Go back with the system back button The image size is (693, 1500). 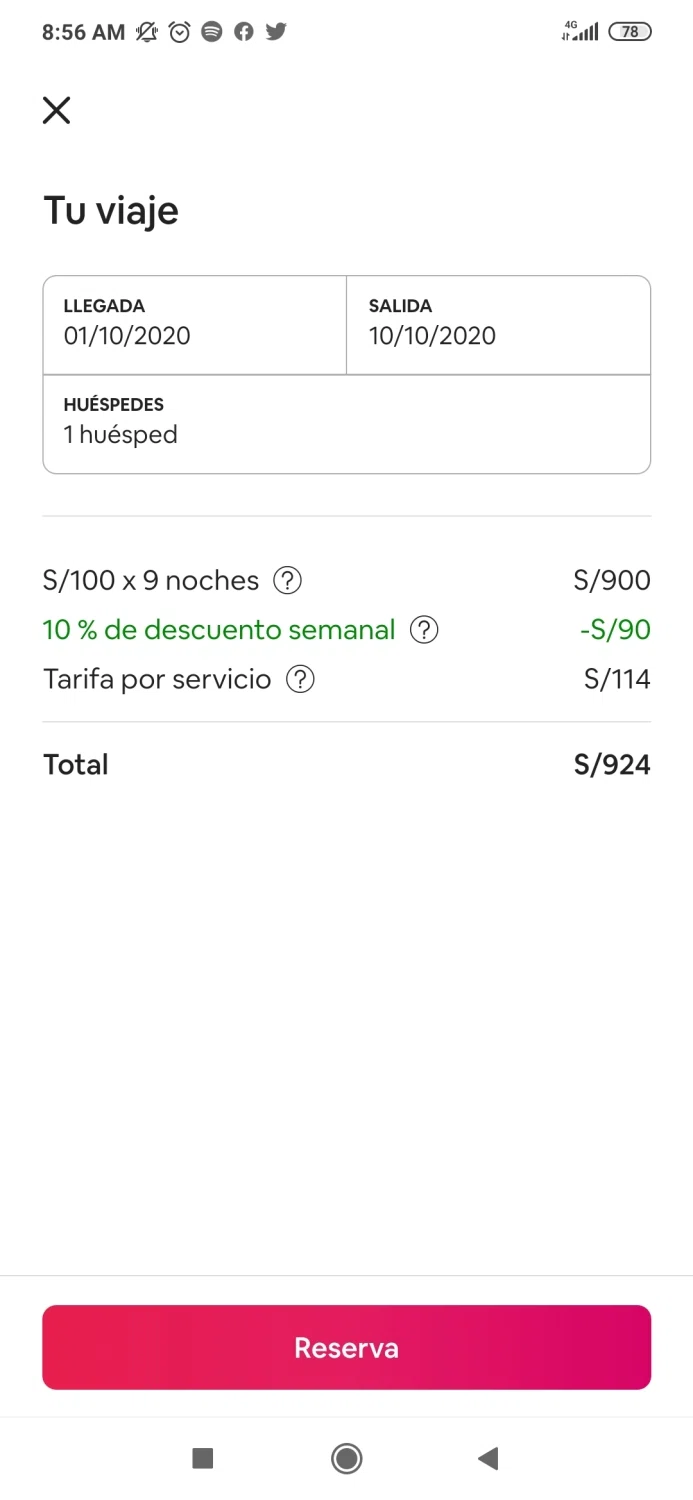coord(488,1459)
